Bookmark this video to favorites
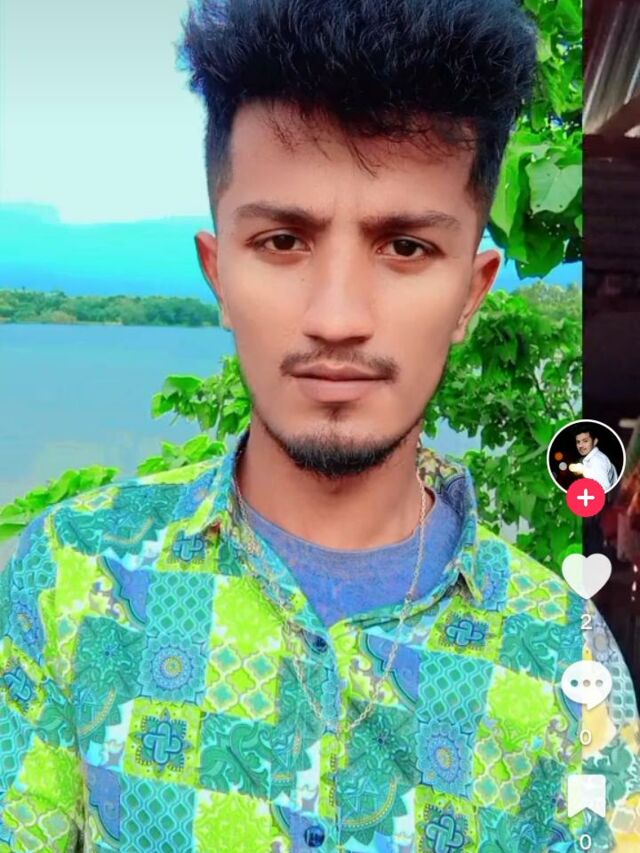The image size is (640, 853). coord(586,796)
